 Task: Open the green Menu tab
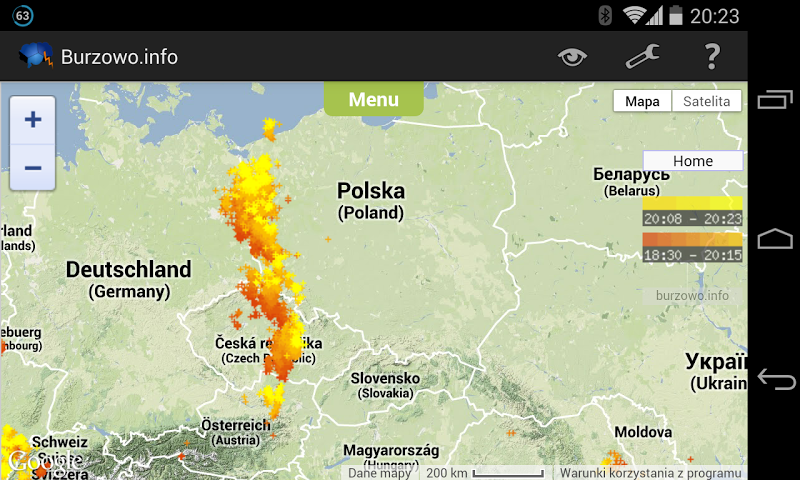[373, 100]
